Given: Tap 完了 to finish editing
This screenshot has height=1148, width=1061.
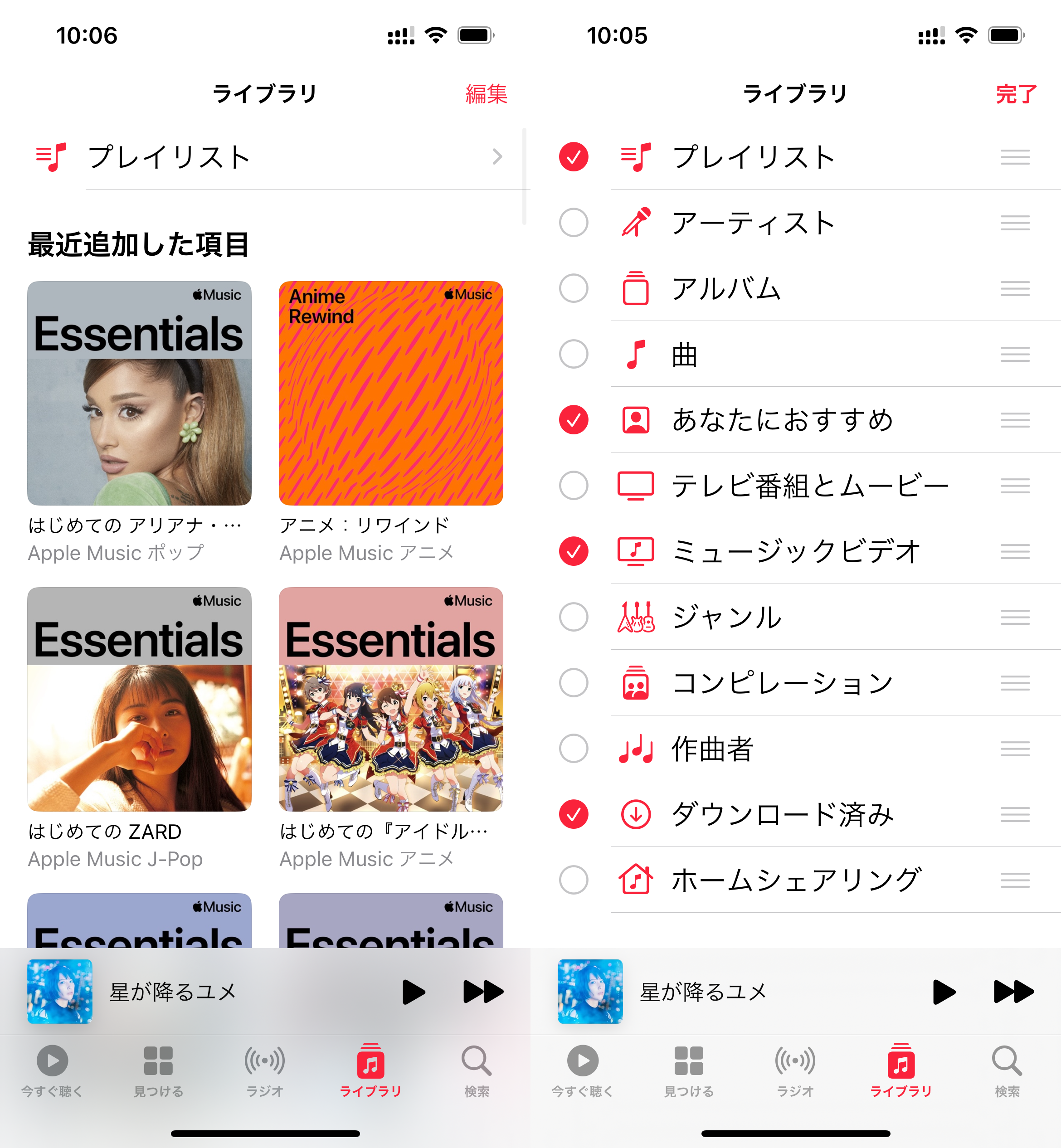Looking at the screenshot, I should click(x=1016, y=93).
